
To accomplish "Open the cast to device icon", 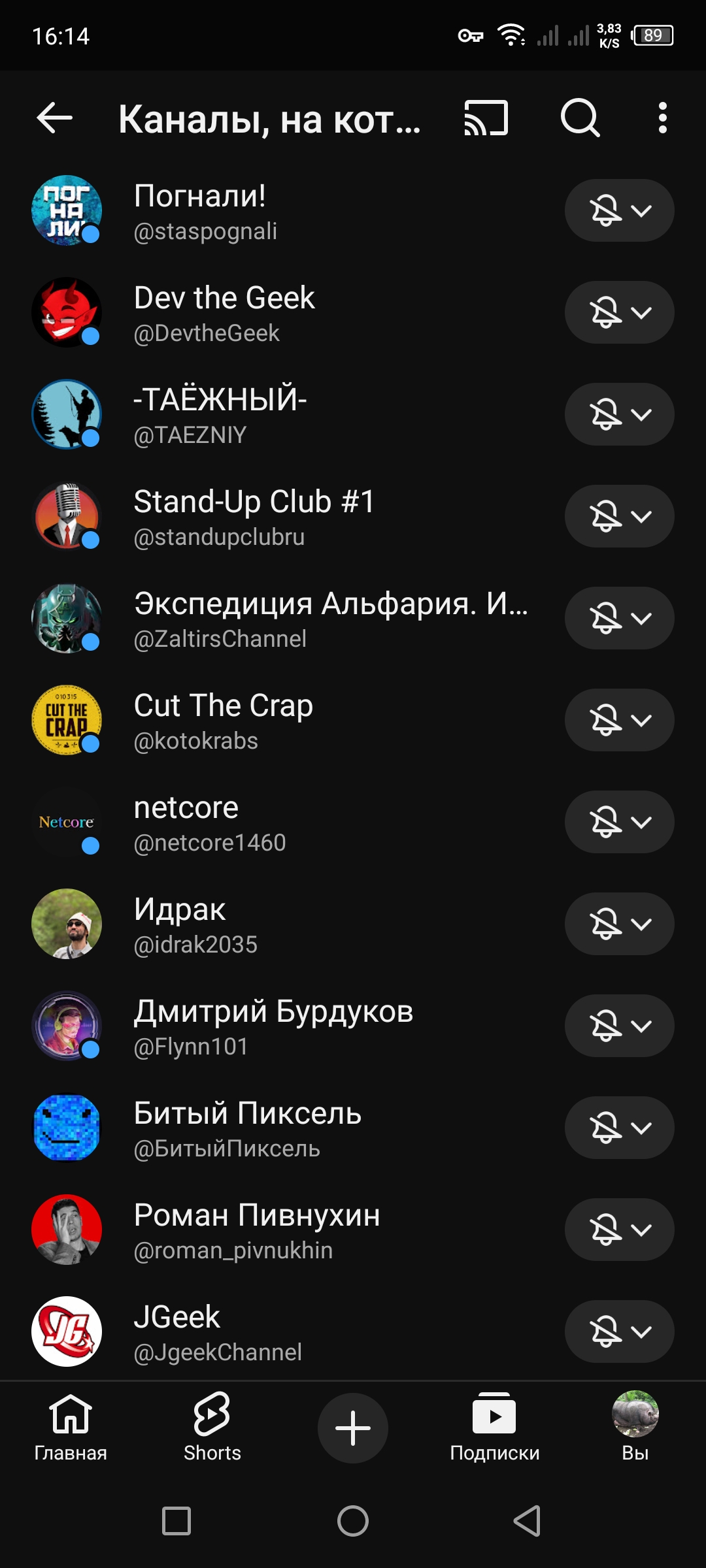I will (x=486, y=118).
